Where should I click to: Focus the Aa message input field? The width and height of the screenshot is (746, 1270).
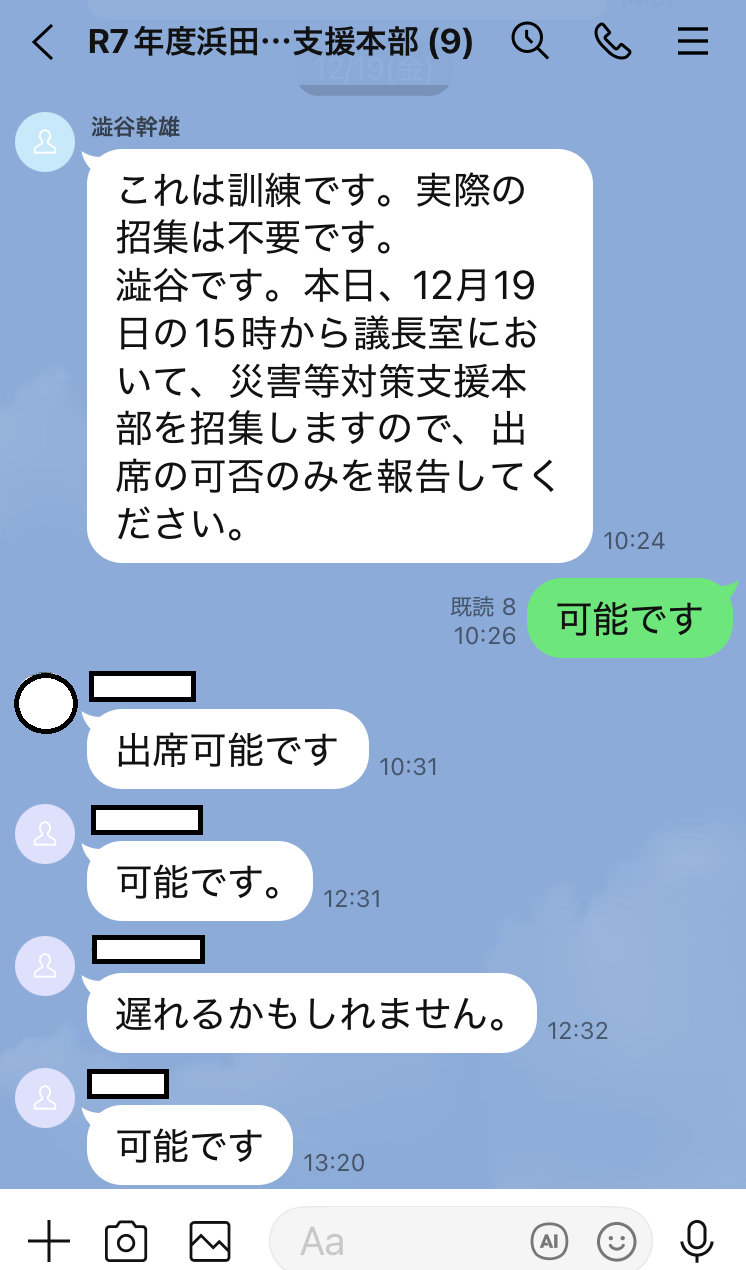(x=400, y=1241)
